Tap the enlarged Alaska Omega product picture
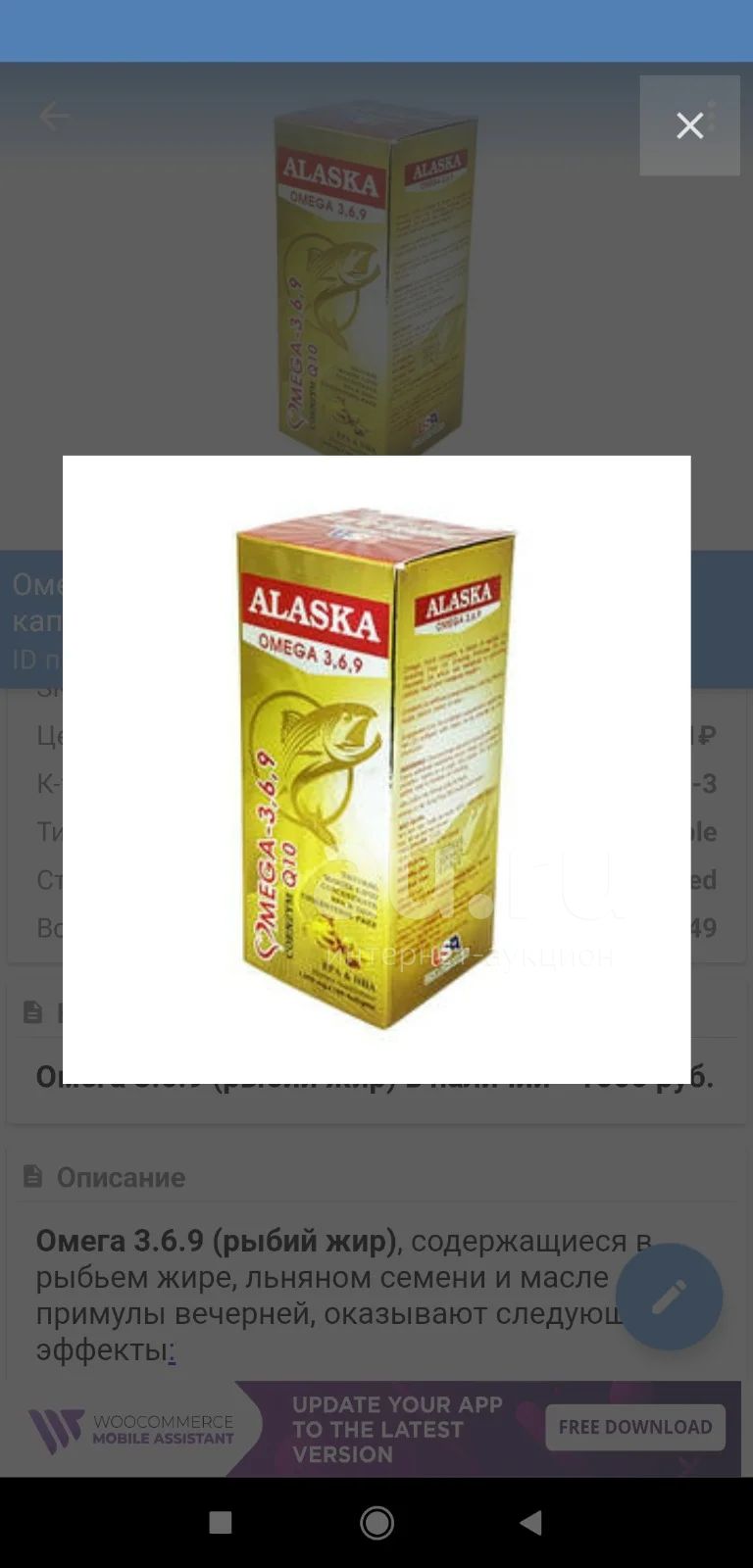Screen dimensions: 753x1568 (376, 769)
